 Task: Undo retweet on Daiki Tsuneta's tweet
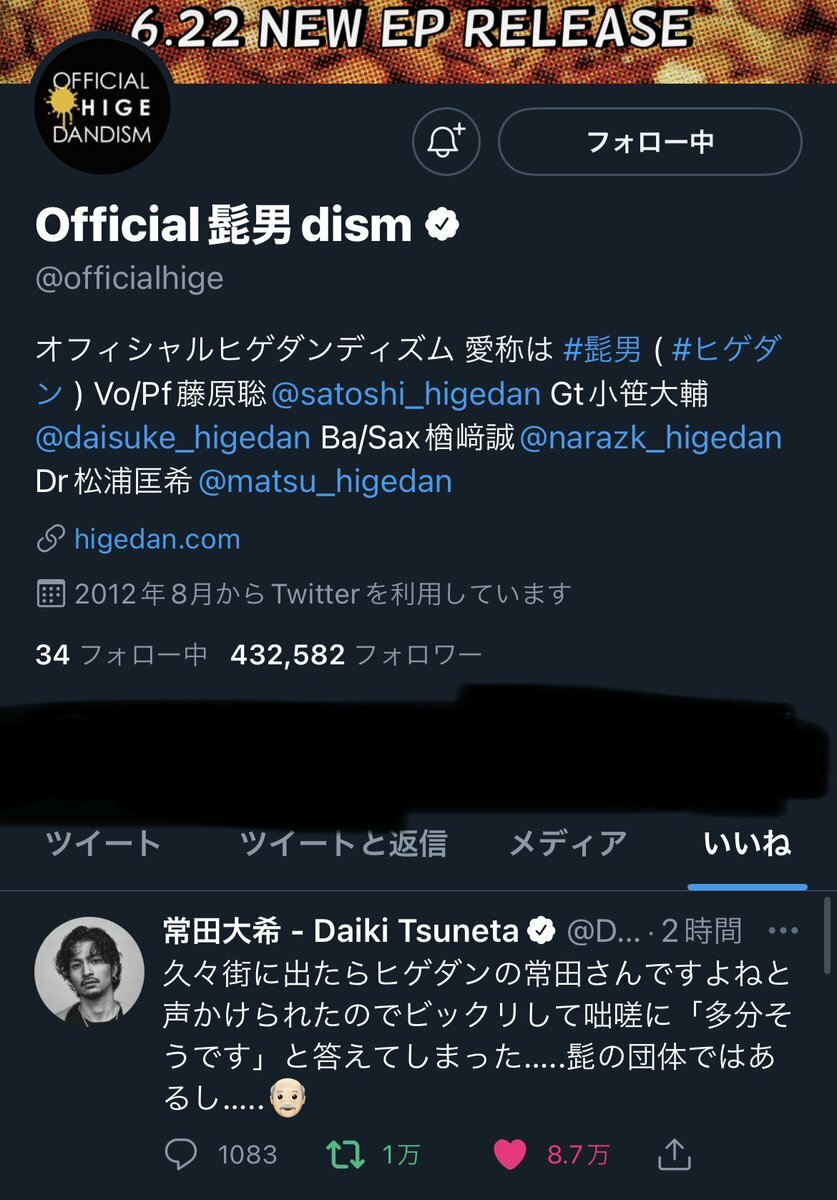[346, 1155]
